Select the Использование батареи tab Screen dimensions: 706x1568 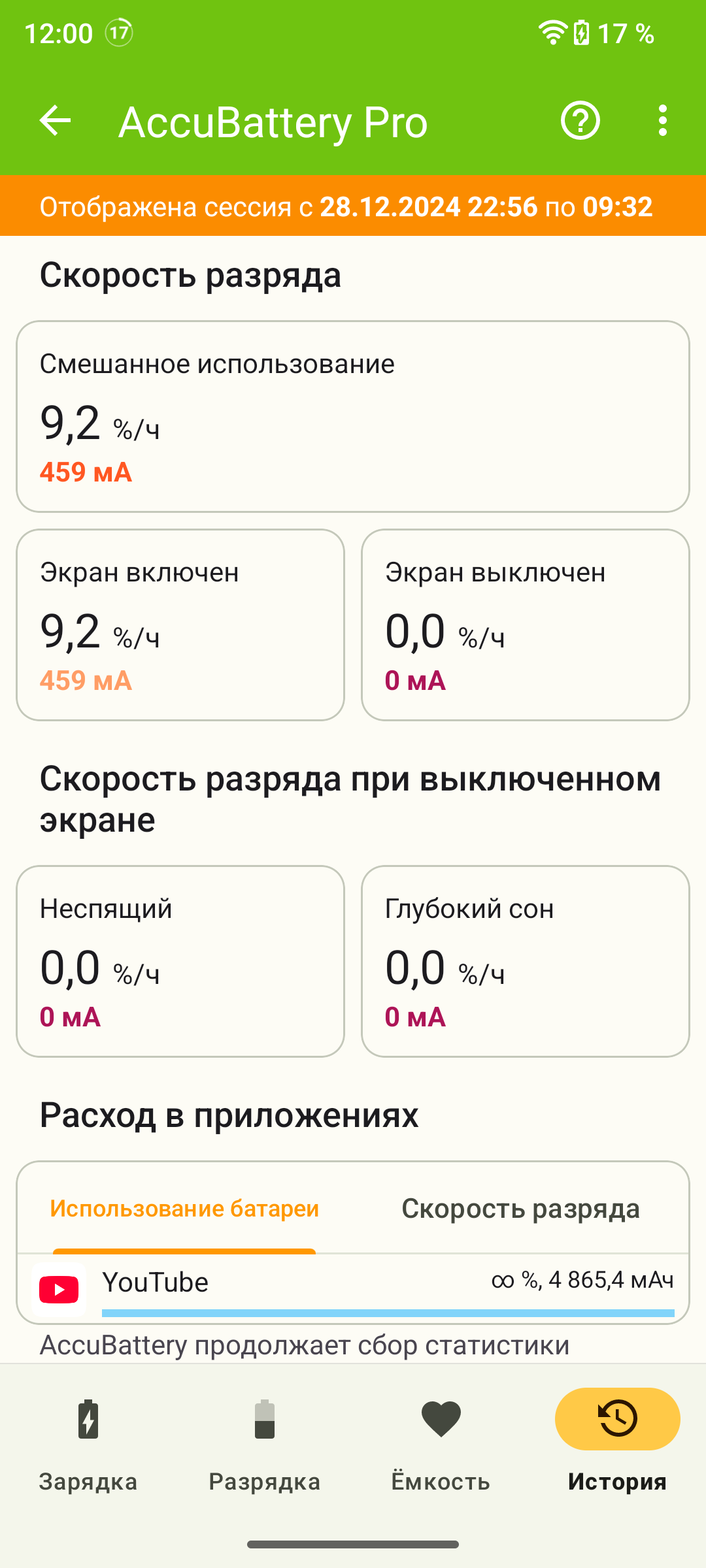coord(184,1209)
